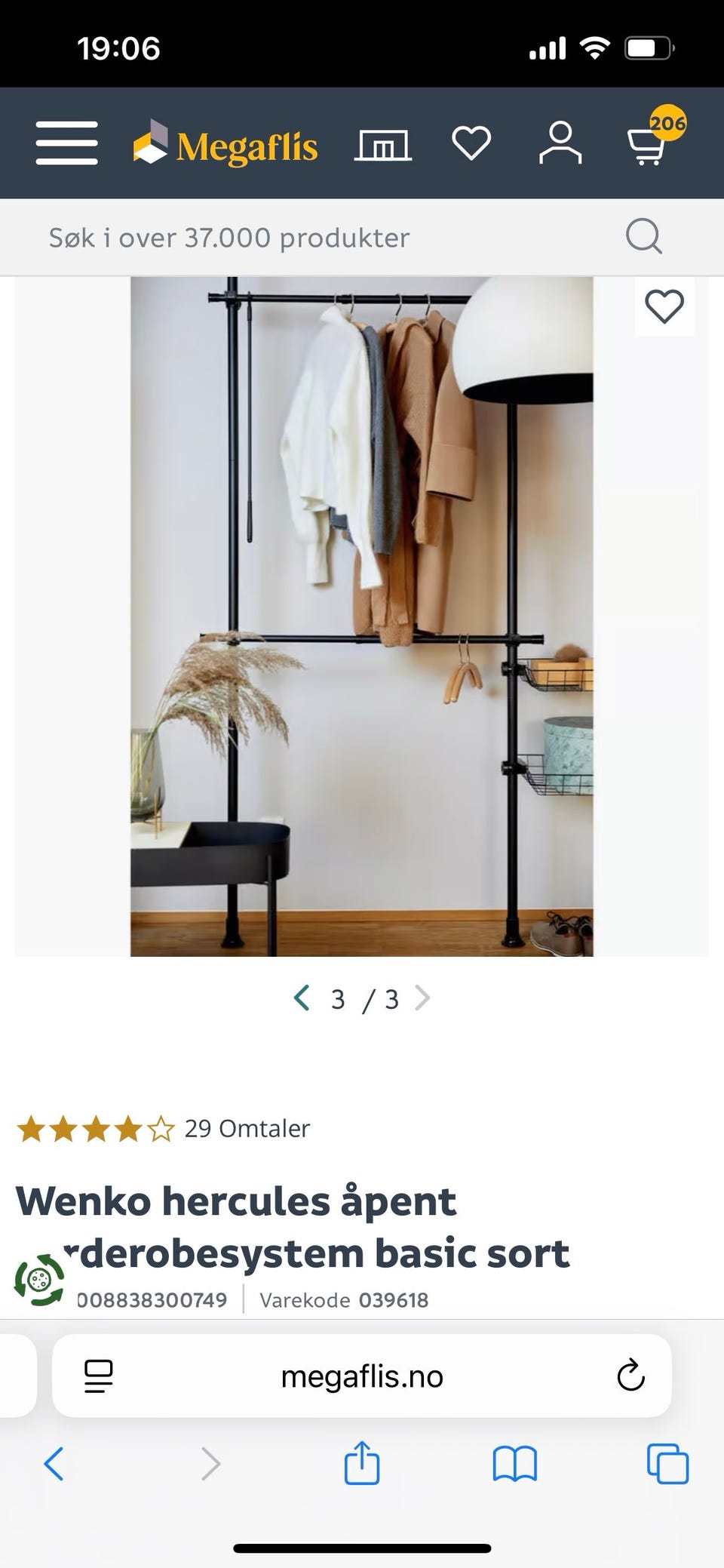This screenshot has width=724, height=1568.
Task: Open the account profile icon
Action: click(x=560, y=143)
